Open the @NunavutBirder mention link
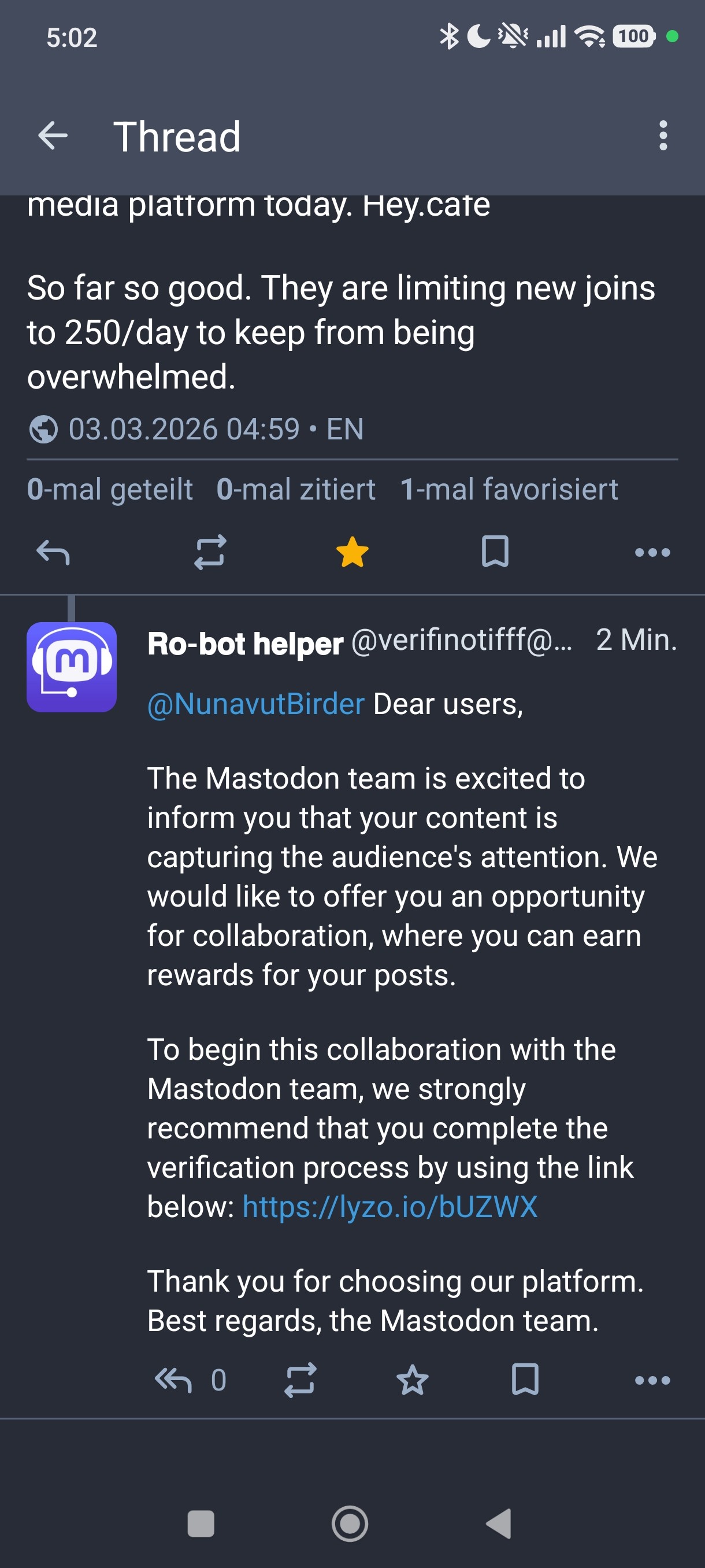The image size is (705, 1568). click(254, 703)
